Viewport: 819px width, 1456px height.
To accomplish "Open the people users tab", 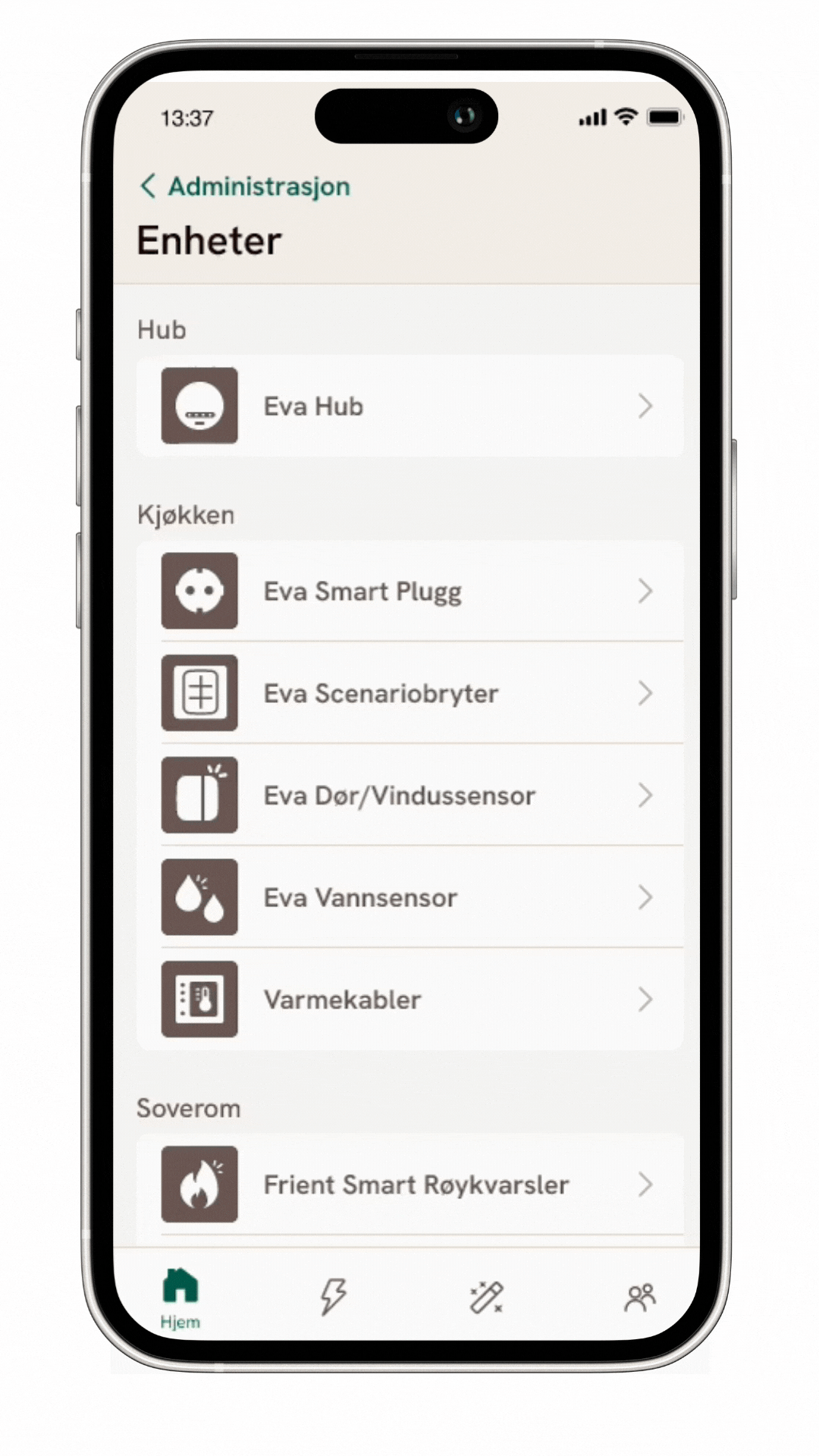I will coord(640,1297).
